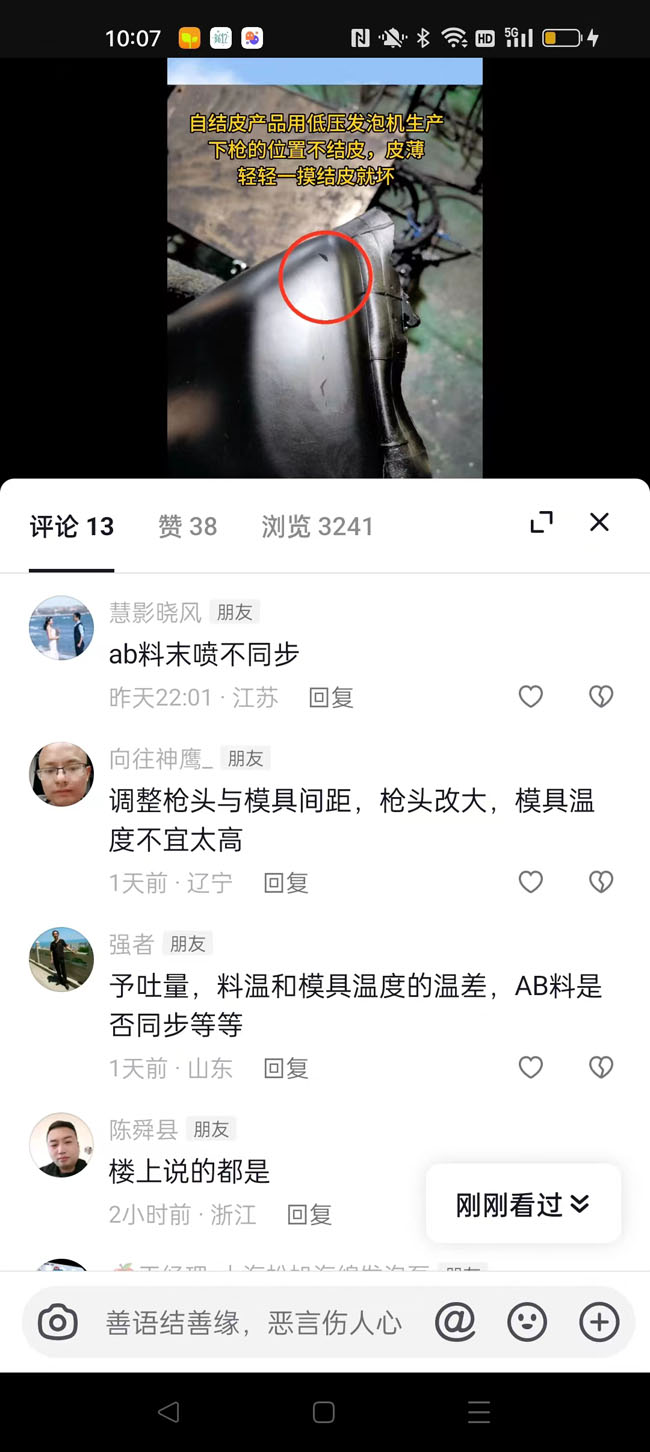Switch to the 赞 38 tab
Screen dimensions: 650x1452
coord(187,526)
